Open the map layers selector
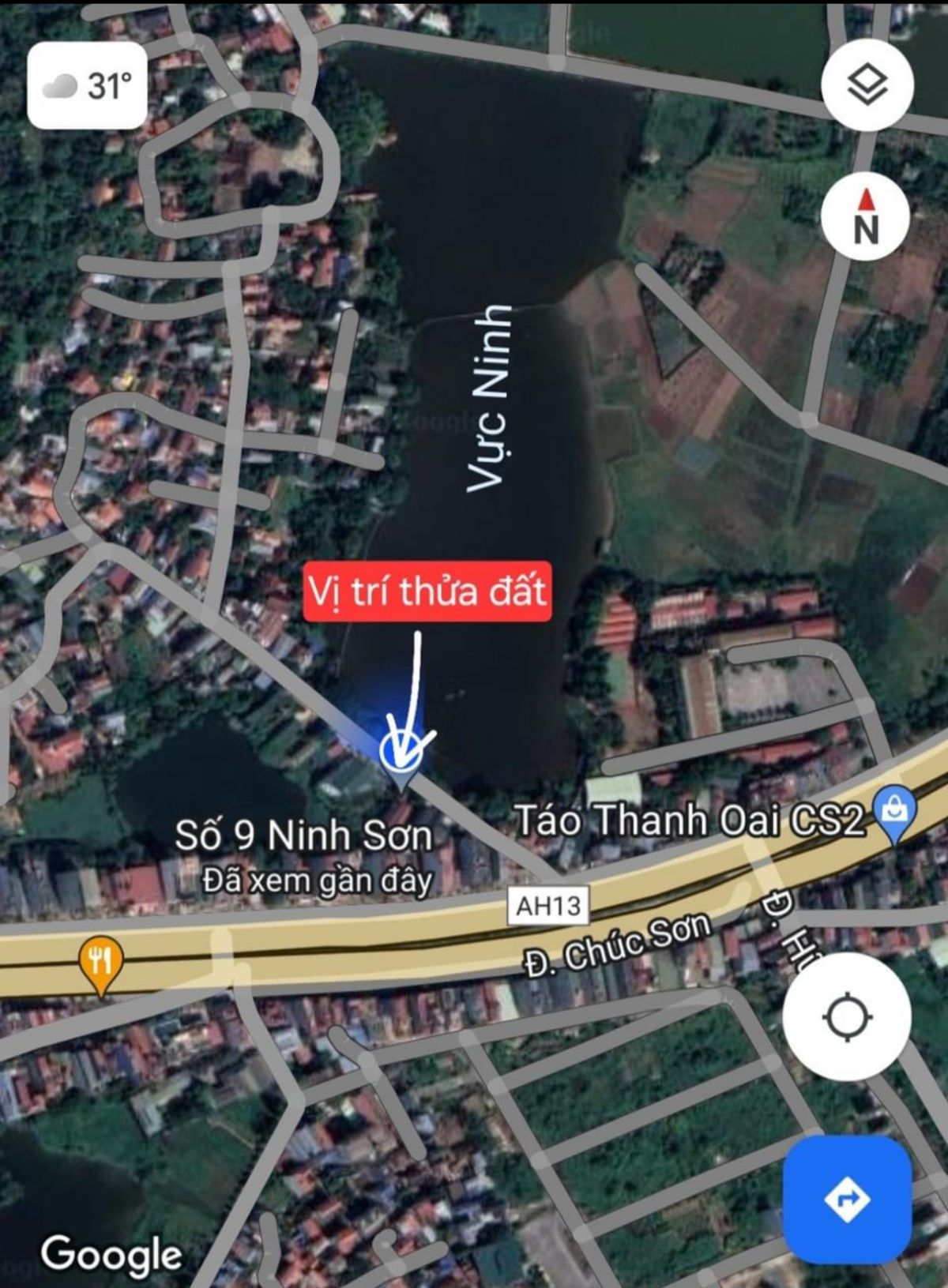 [867, 84]
